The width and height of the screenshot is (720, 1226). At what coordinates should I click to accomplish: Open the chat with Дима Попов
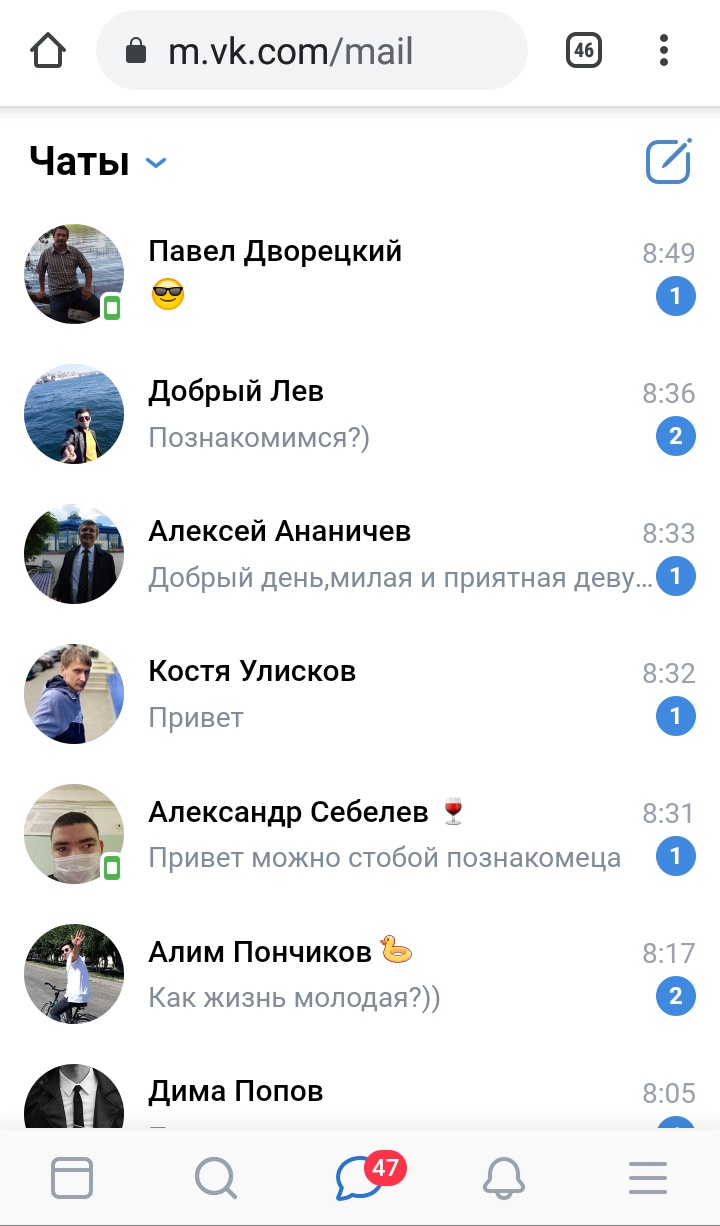tap(360, 1087)
